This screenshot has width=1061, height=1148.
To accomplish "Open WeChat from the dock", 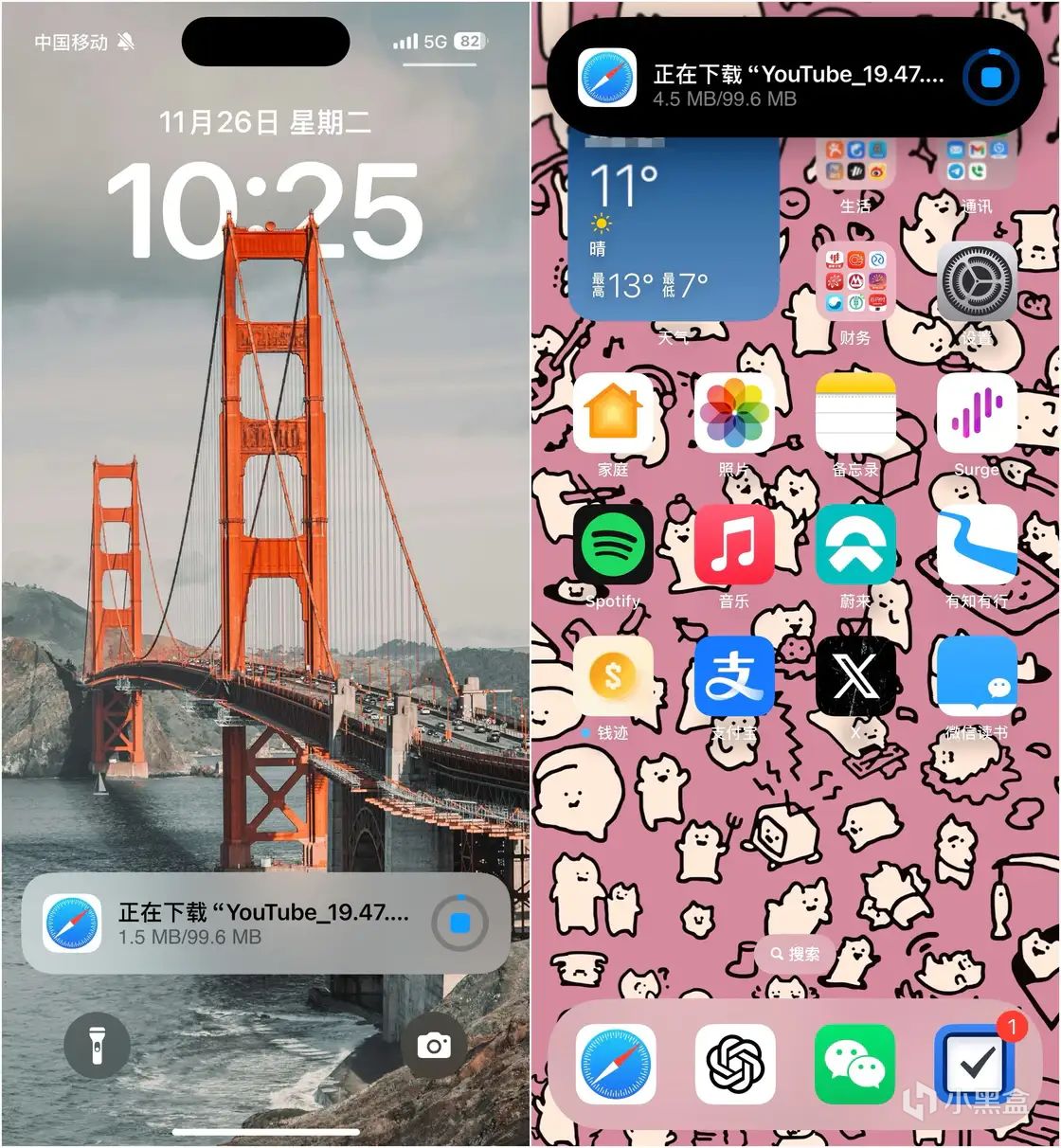I will 855,1063.
